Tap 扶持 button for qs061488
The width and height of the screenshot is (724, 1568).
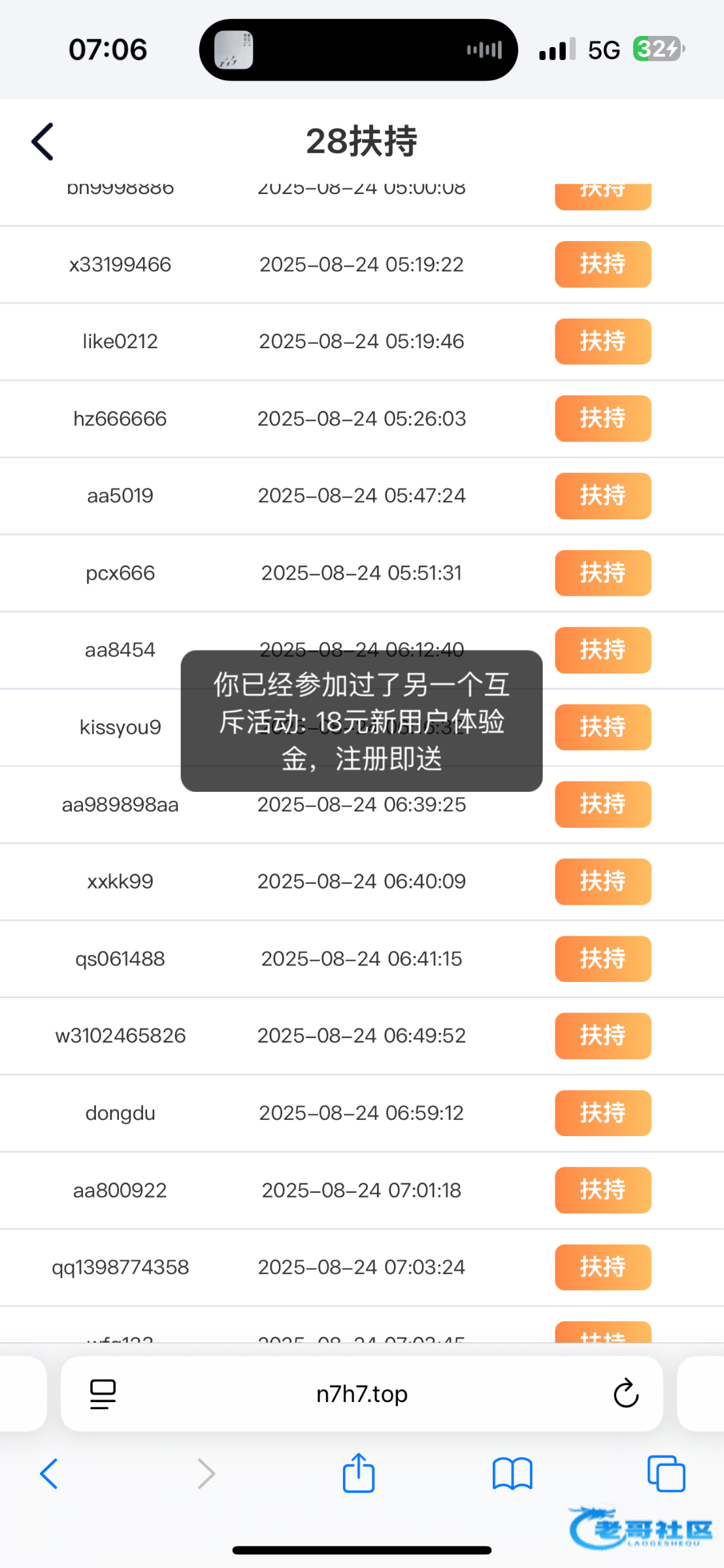click(x=602, y=958)
